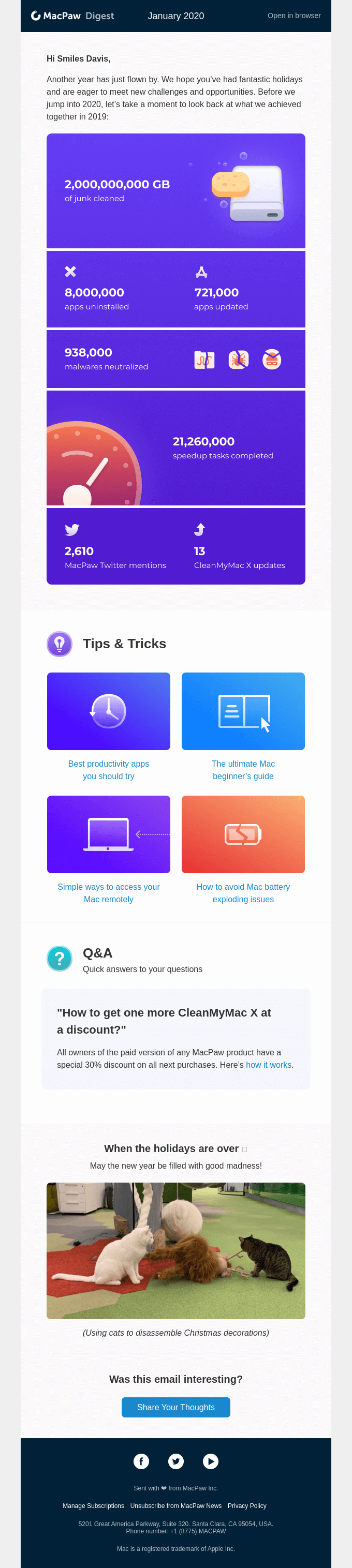Screen dimensions: 352x1568
Task: Tap the Share Your Thoughts button
Action: click(x=175, y=1407)
